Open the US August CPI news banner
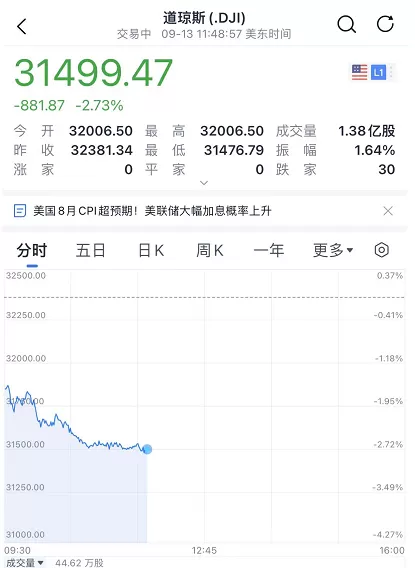Screen dimensions: 415x568 [x=152, y=210]
